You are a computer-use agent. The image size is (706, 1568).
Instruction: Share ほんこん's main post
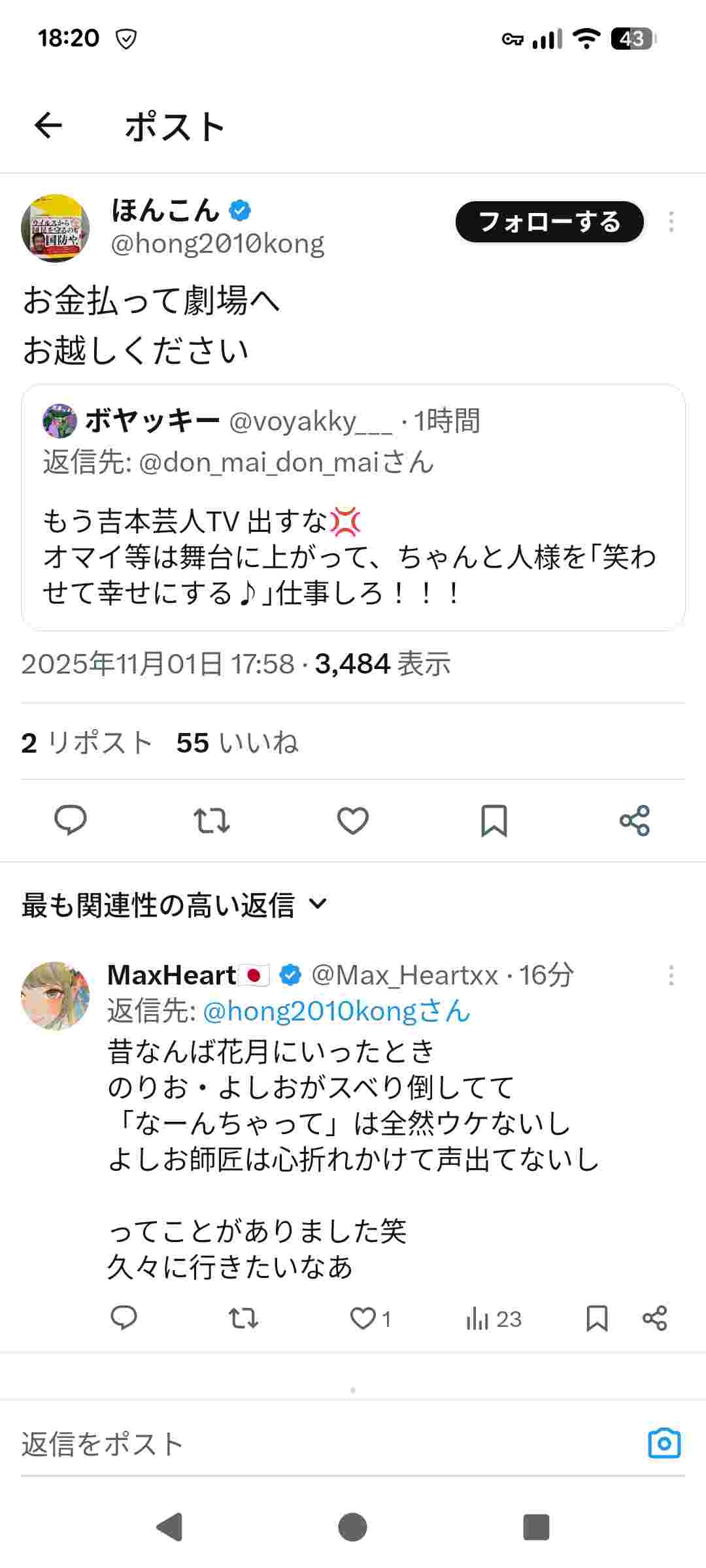click(634, 820)
